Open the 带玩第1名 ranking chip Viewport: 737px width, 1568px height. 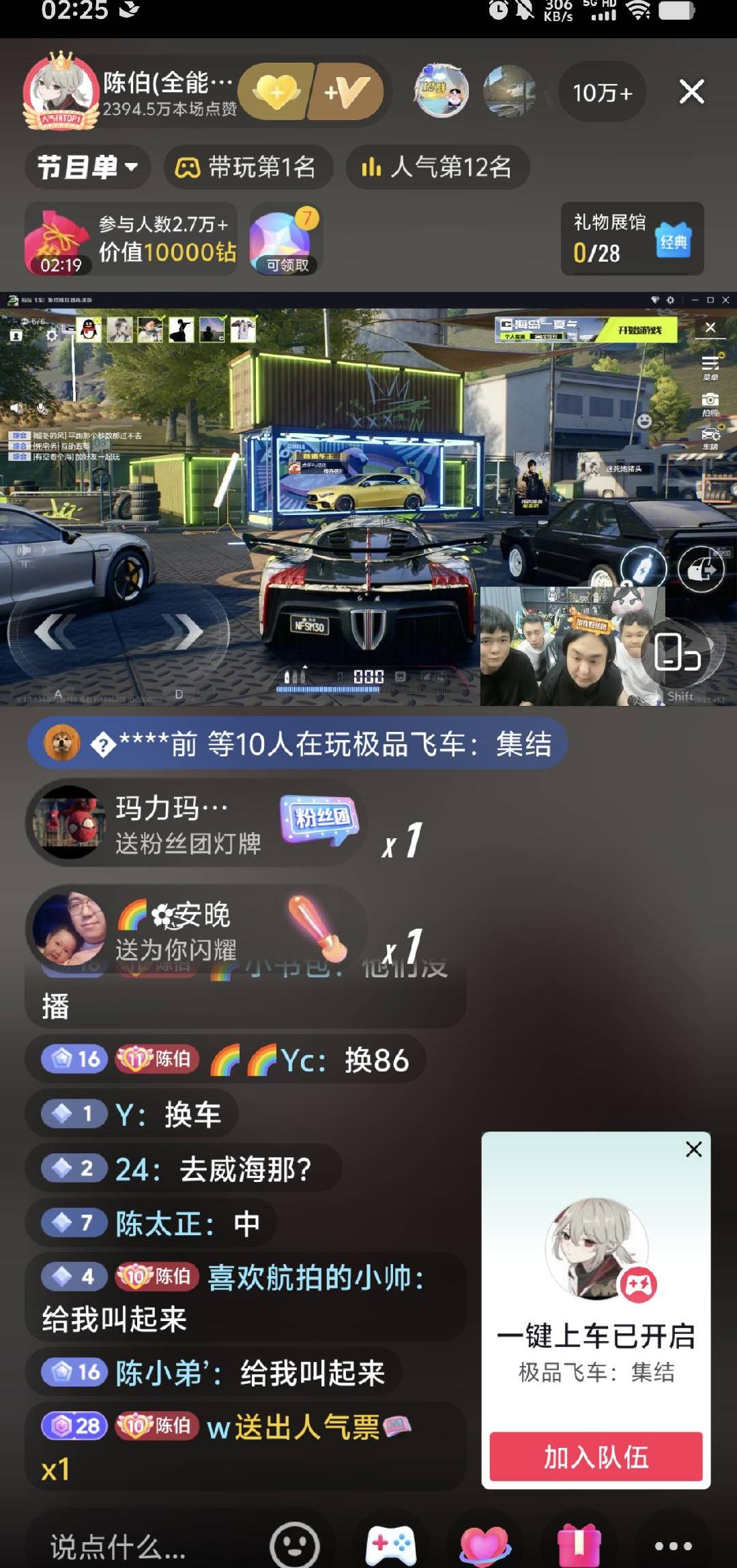coord(248,167)
